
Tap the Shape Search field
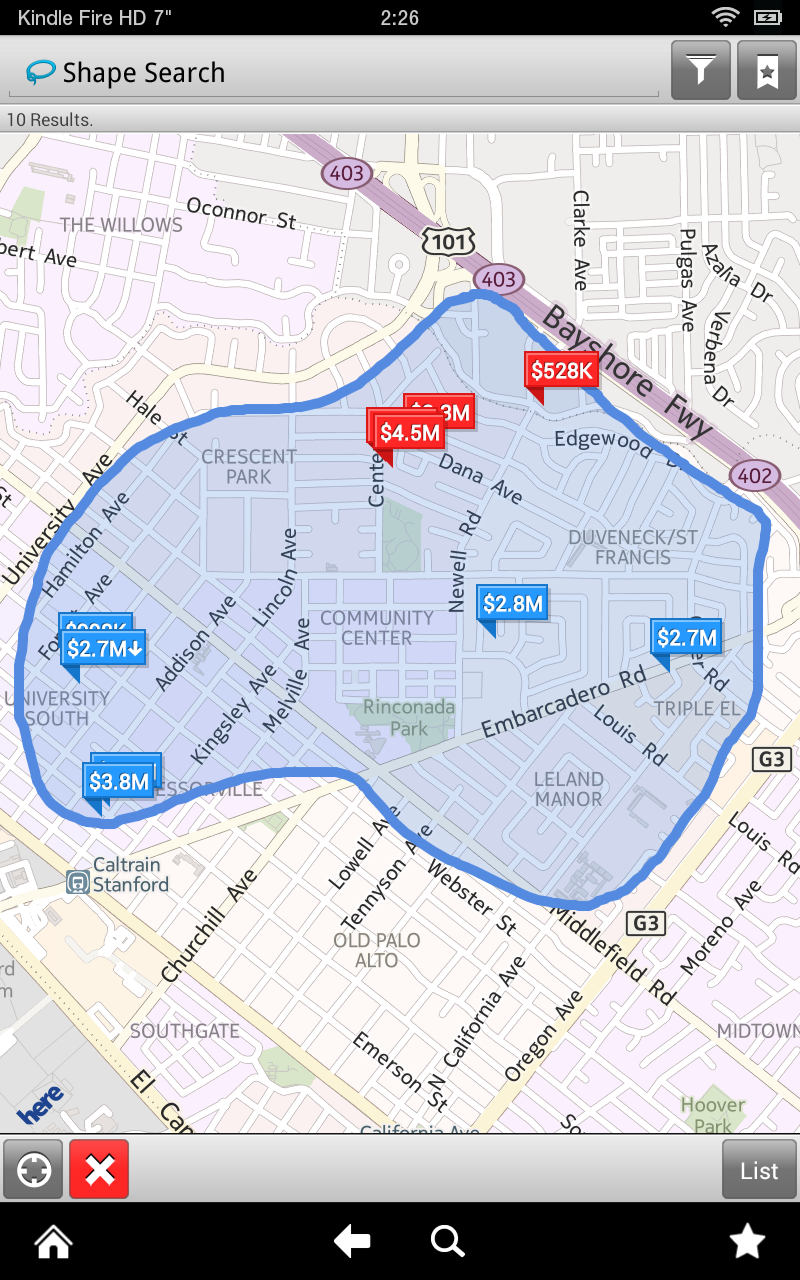coord(335,72)
